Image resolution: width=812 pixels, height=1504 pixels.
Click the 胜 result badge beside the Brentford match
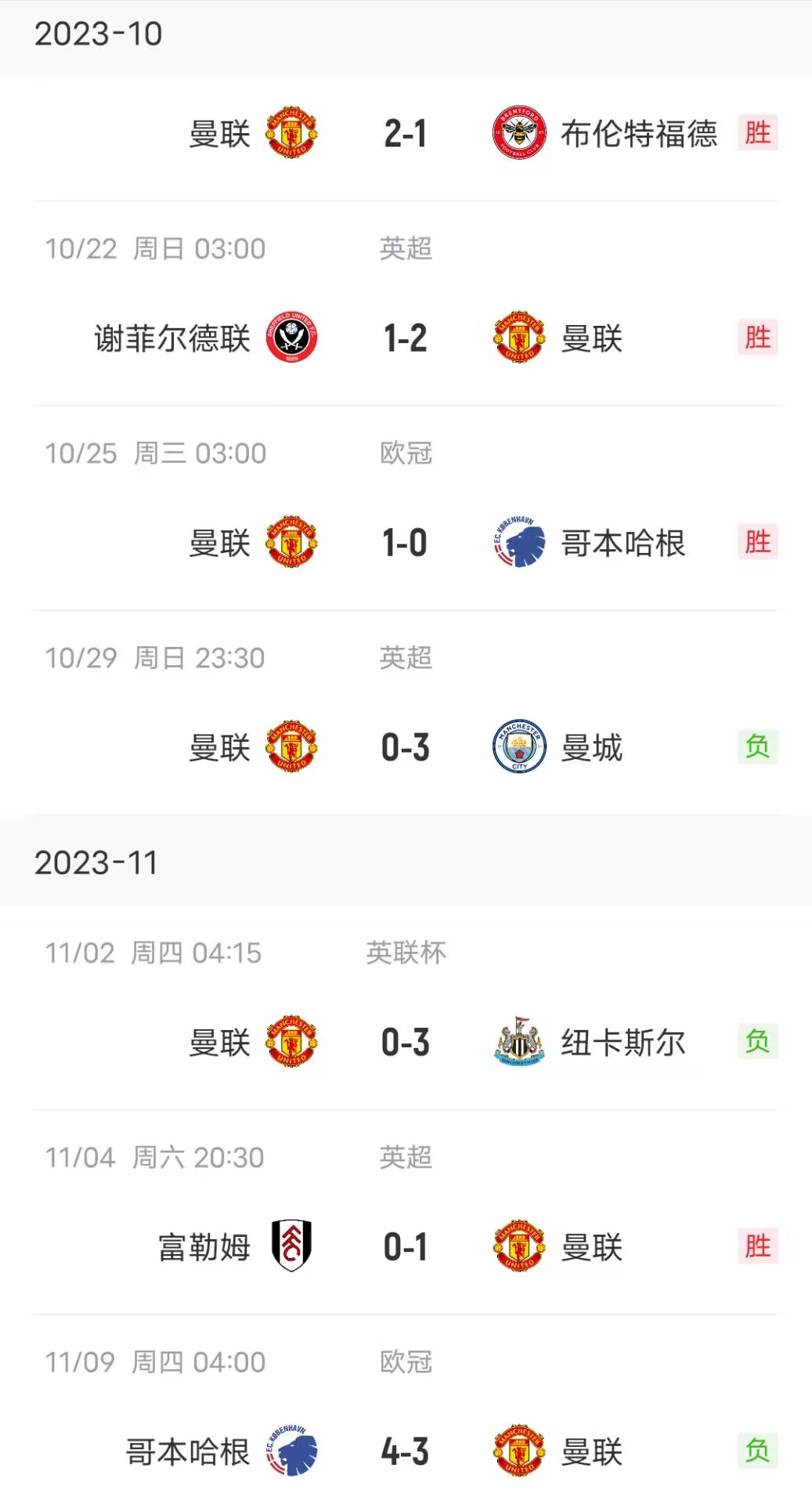point(758,133)
